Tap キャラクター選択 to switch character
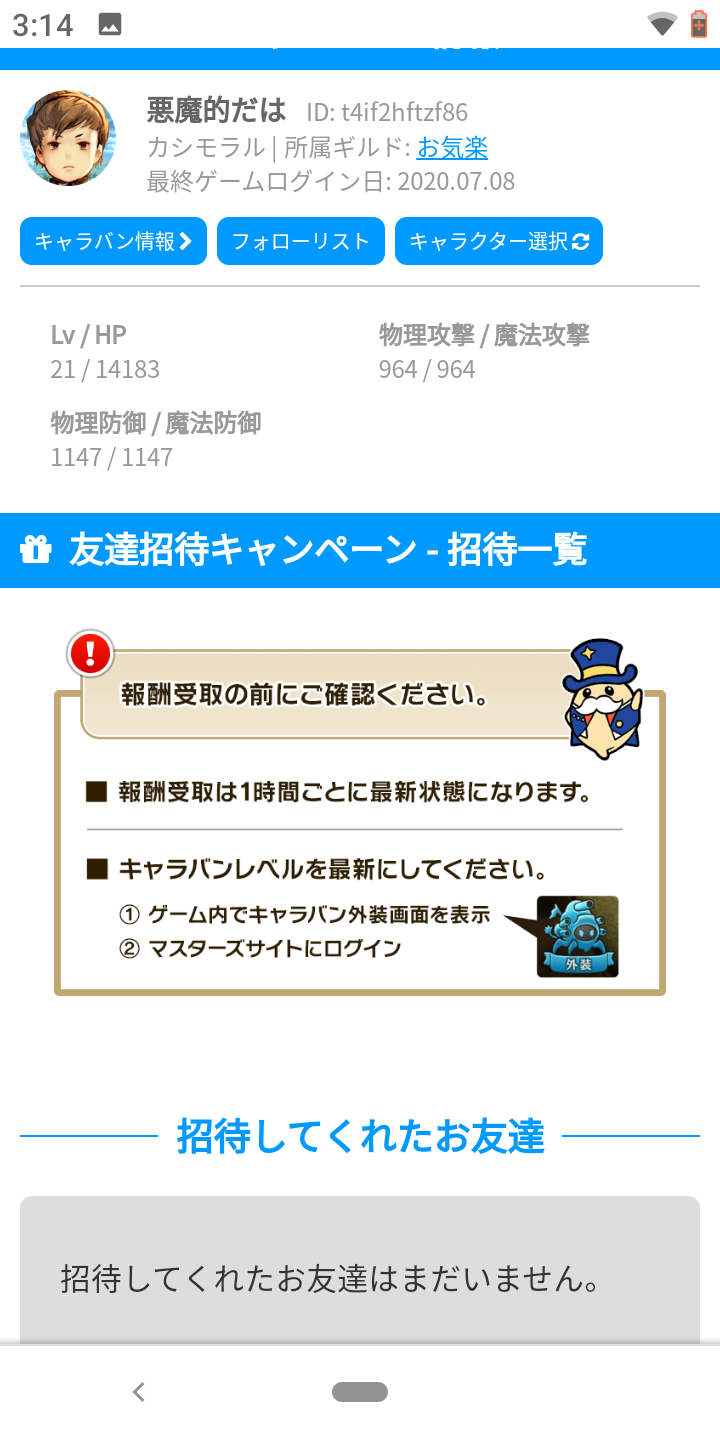 [498, 241]
